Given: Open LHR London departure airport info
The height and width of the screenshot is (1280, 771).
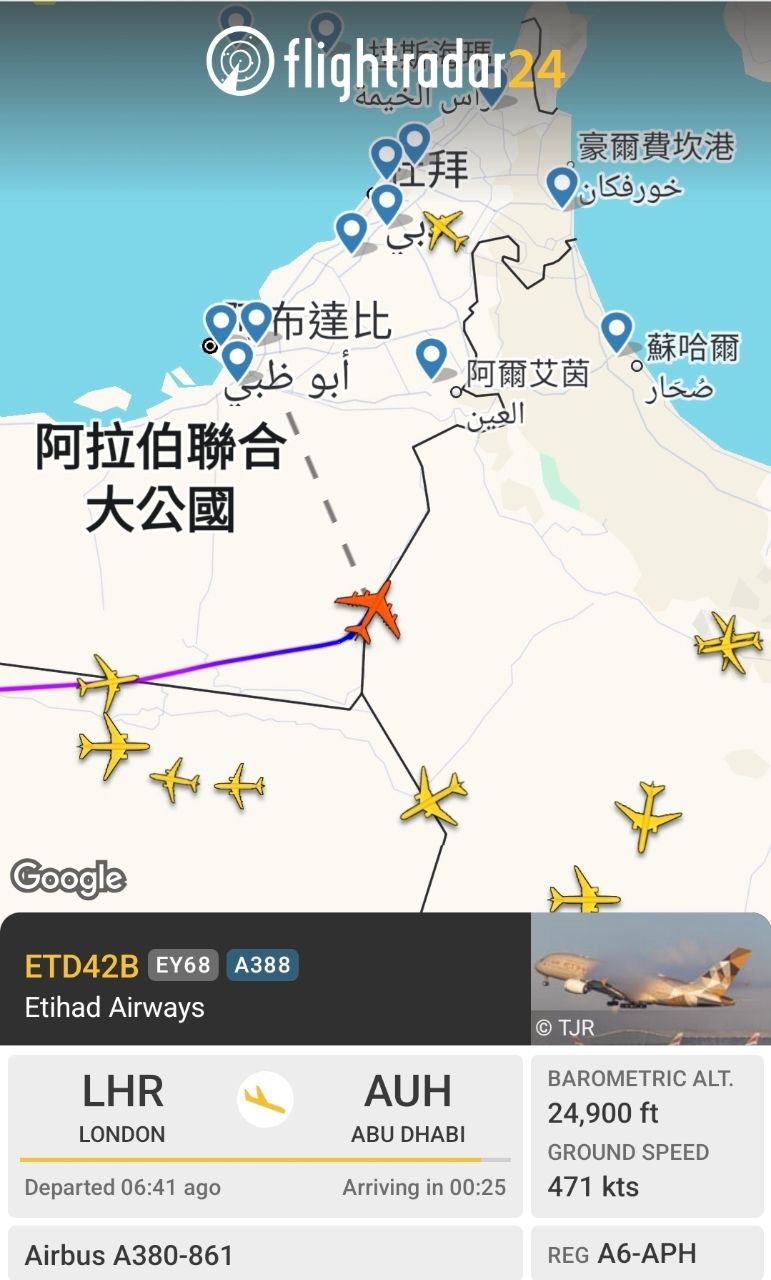Looking at the screenshot, I should point(122,1107).
